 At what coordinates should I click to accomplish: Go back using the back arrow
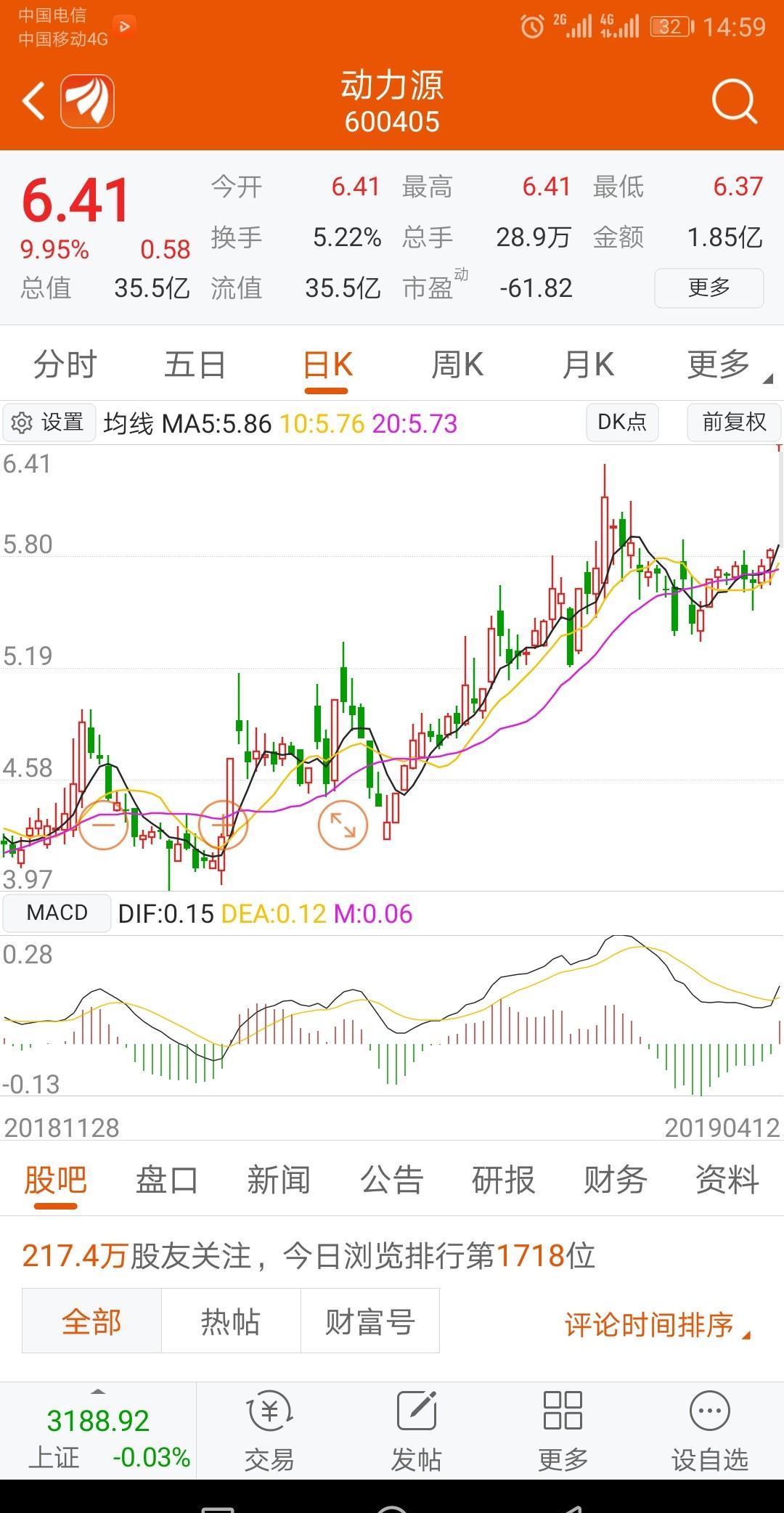pos(33,101)
